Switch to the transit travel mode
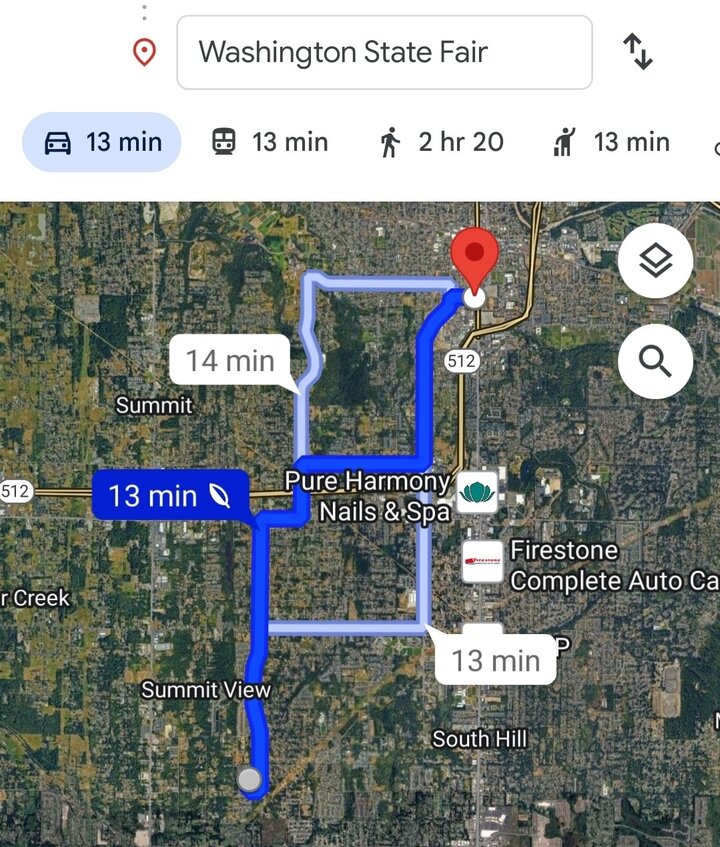 (x=270, y=142)
